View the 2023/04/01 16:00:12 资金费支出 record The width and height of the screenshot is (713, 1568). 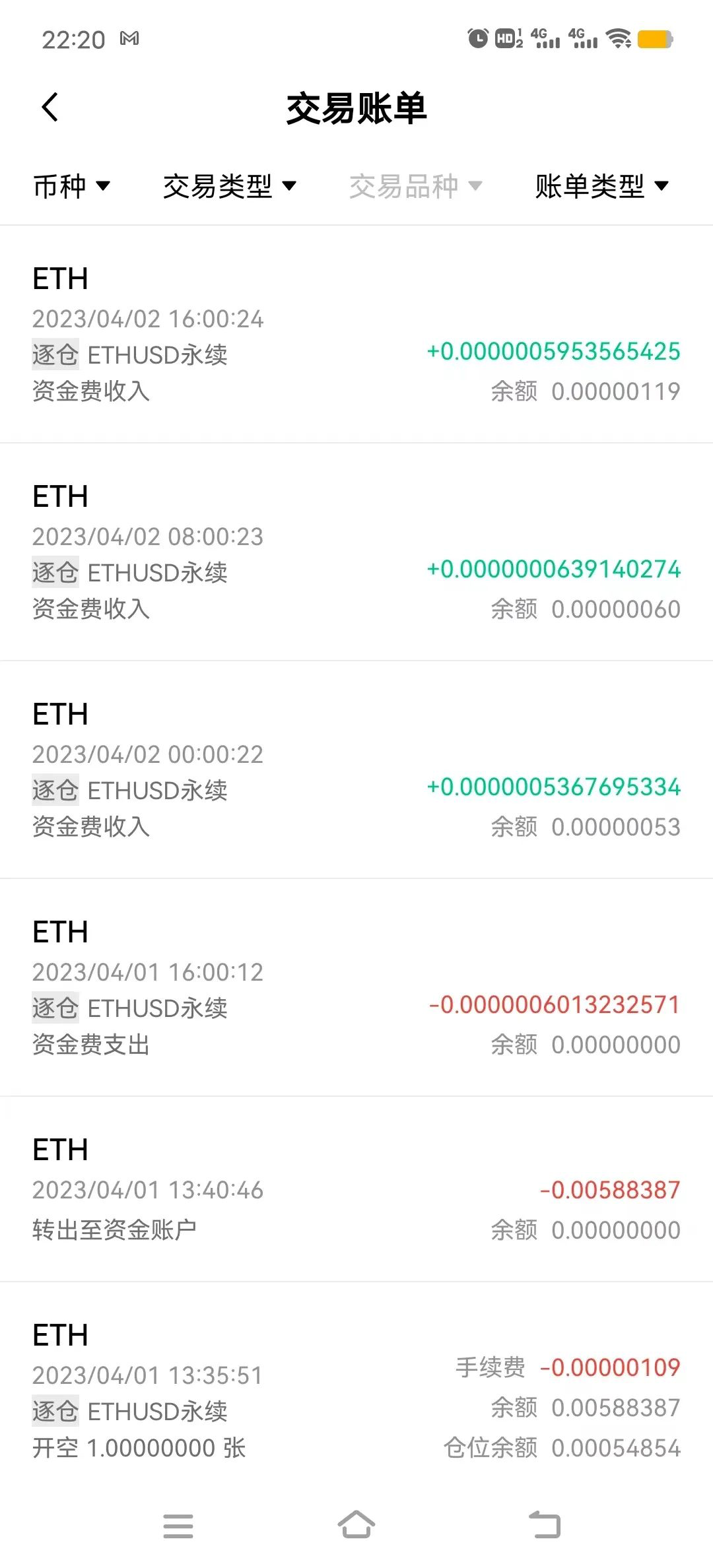pos(356,988)
